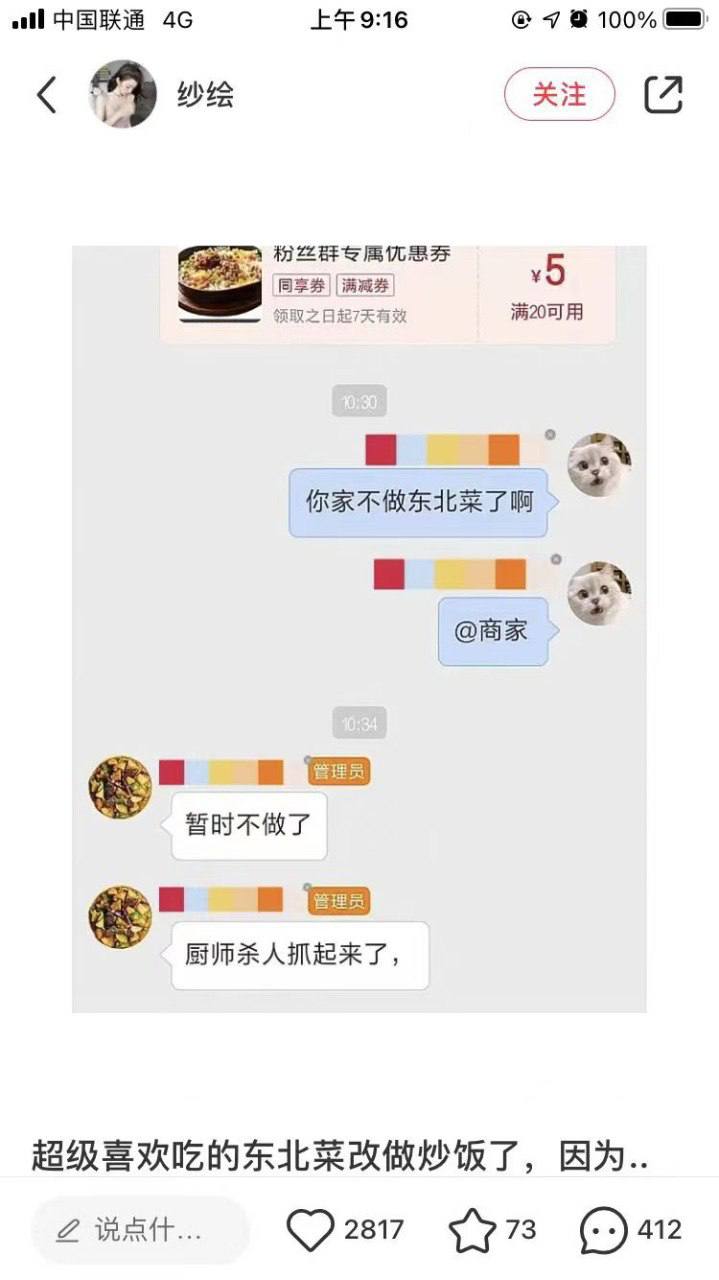Follow 纱绘 with the 关注 button
The height and width of the screenshot is (1280, 719).
click(559, 95)
